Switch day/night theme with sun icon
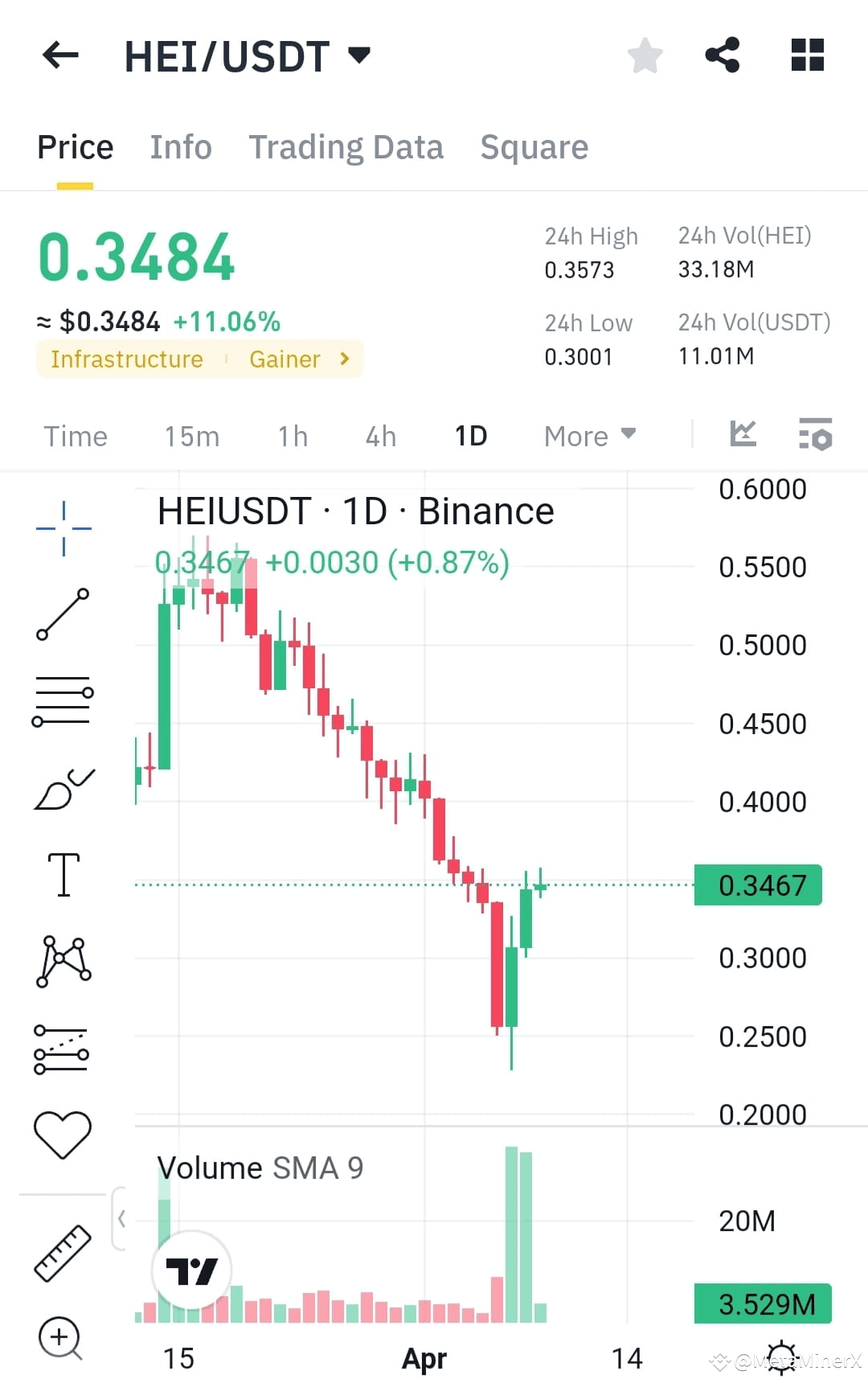 pyautogui.click(x=780, y=1356)
